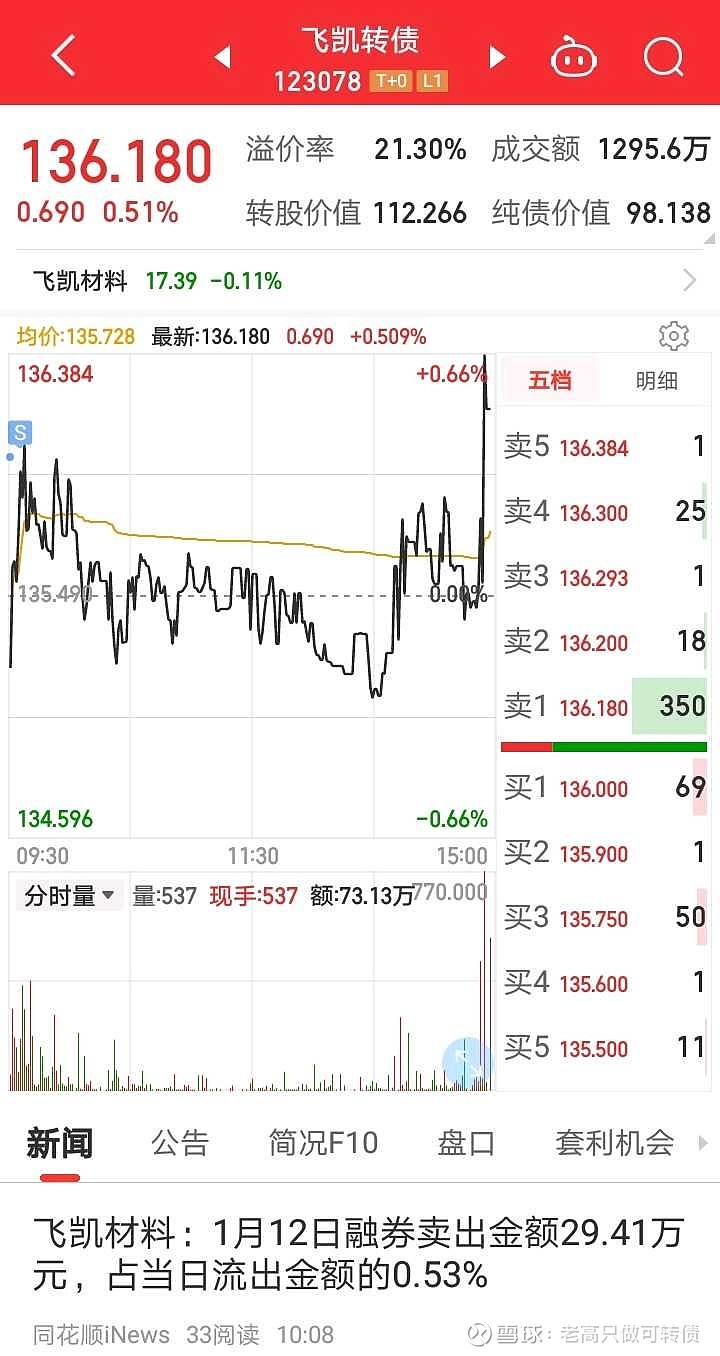Switch to the previous bond with left triangle
This screenshot has height=1356, width=720.
pos(223,57)
